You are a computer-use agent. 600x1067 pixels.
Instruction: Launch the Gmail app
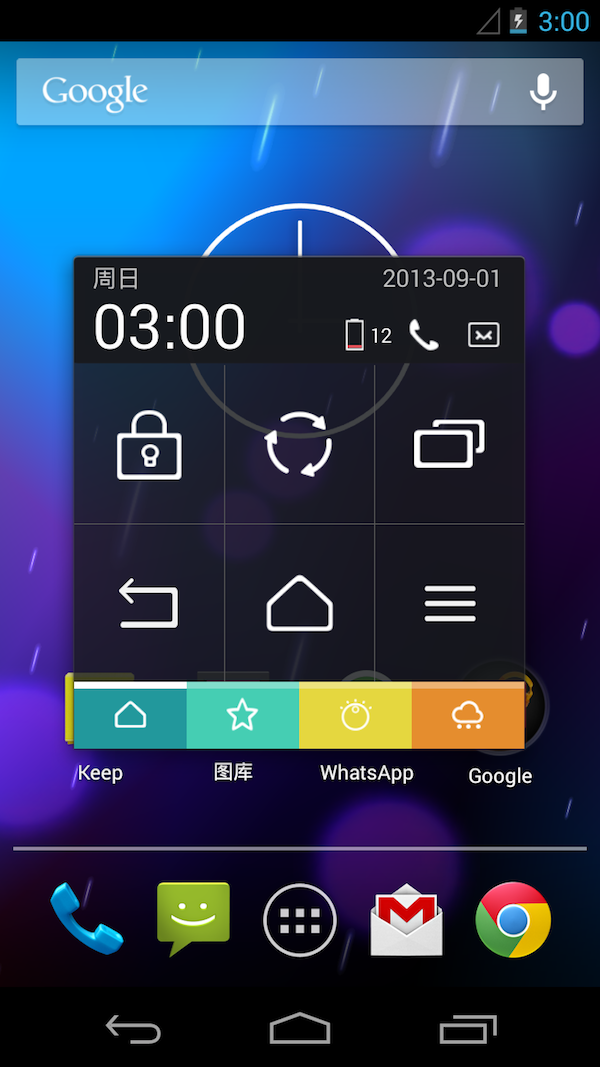406,920
